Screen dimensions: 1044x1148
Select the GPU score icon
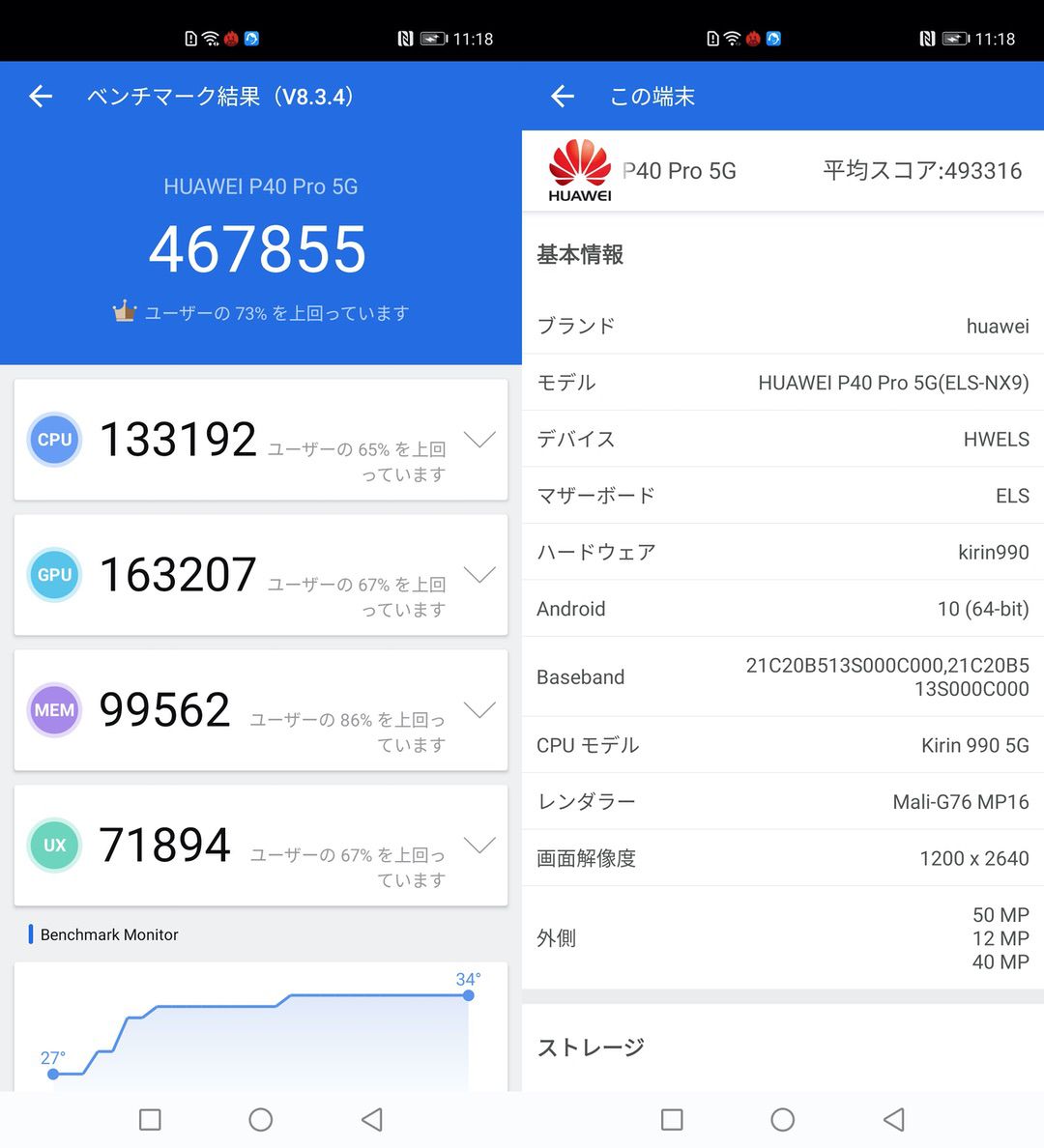click(54, 575)
